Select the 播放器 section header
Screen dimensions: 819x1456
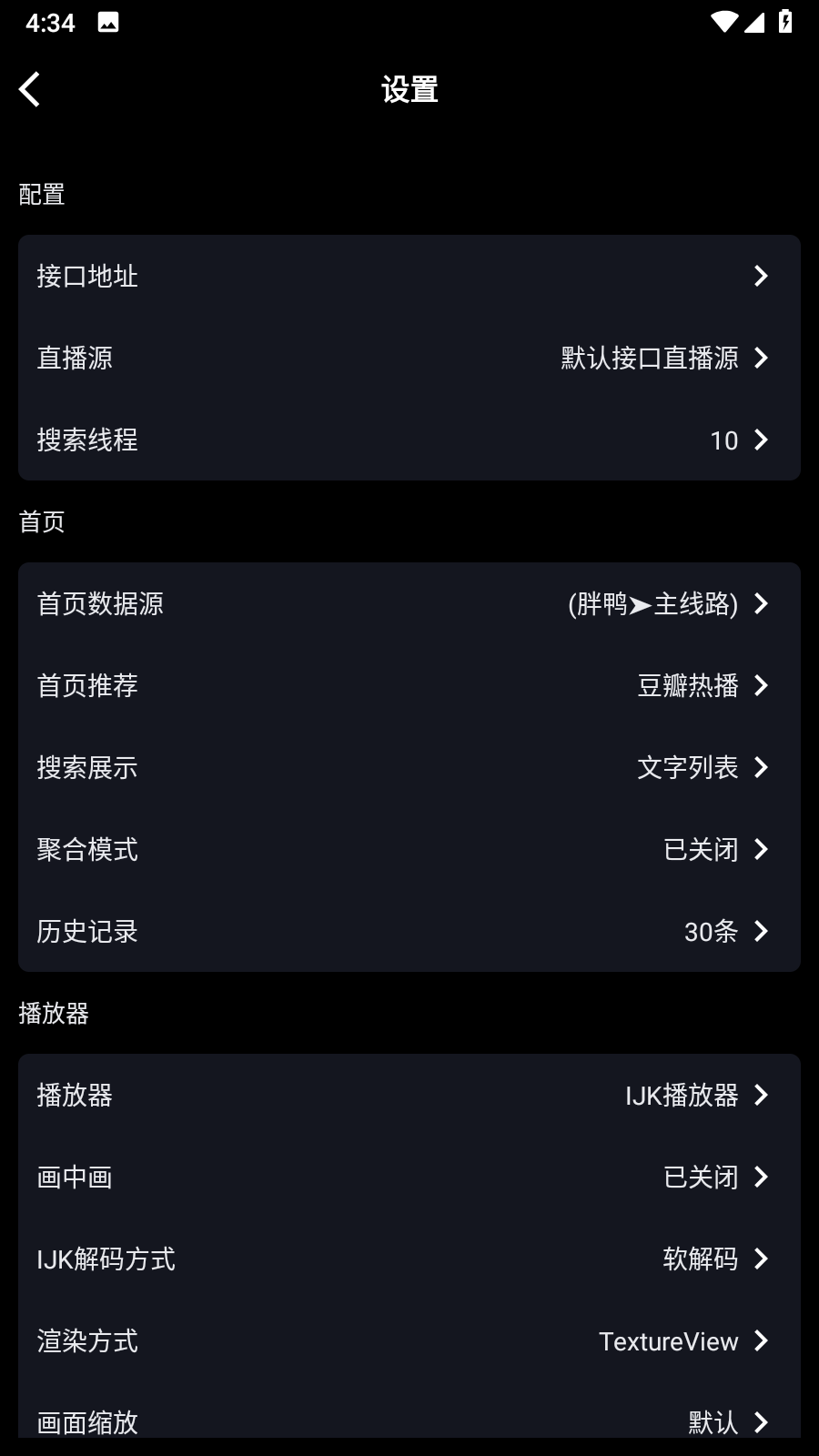(53, 1014)
